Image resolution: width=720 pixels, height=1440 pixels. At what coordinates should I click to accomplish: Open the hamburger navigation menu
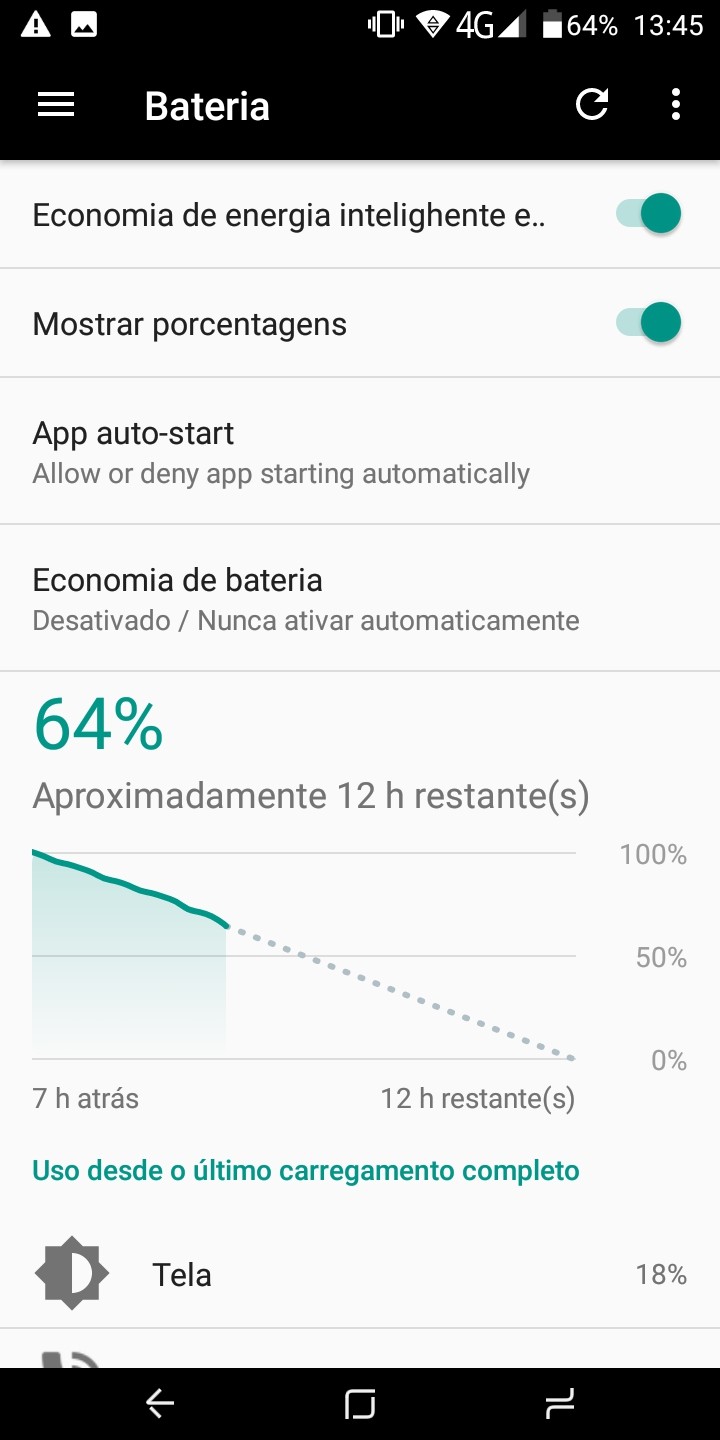[56, 105]
